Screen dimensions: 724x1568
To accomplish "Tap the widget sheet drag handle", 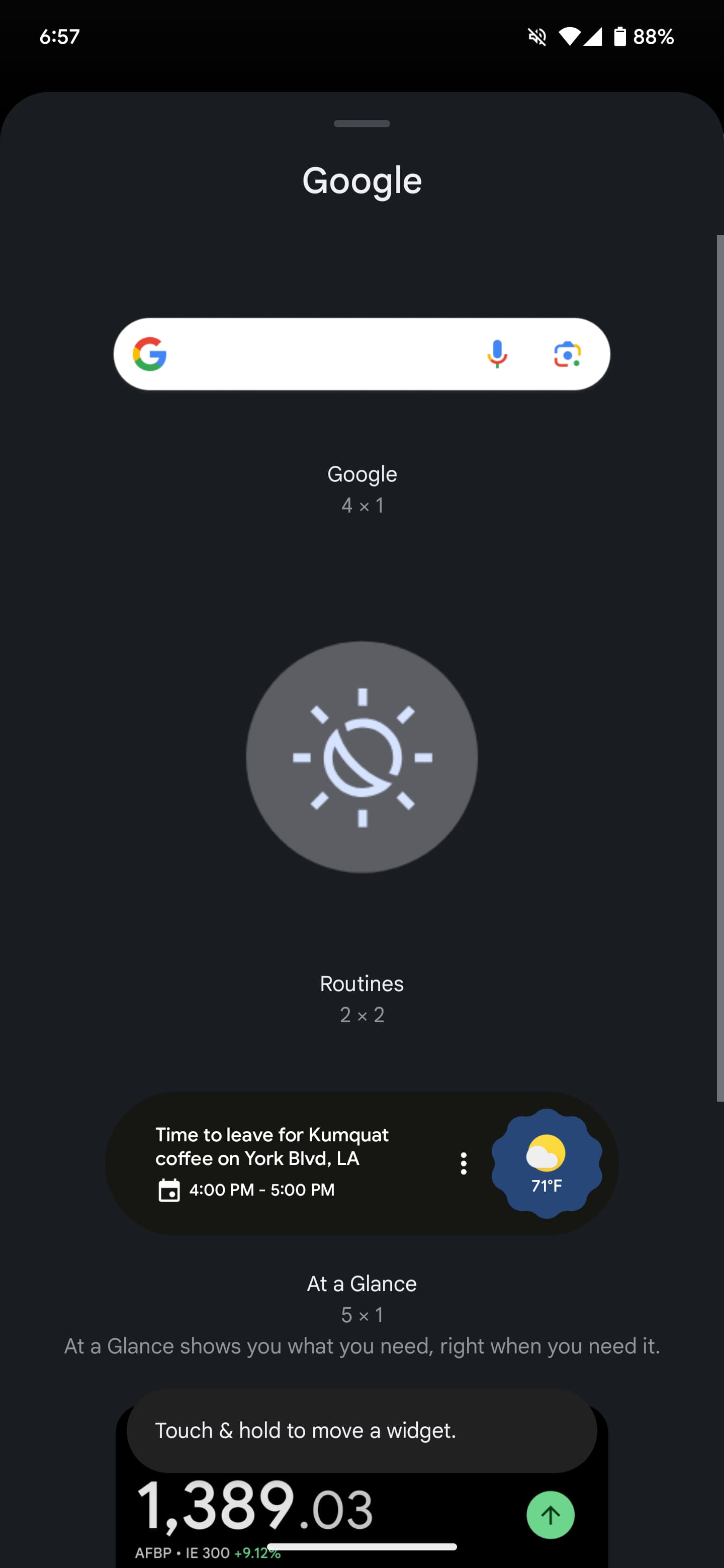I will [361, 124].
